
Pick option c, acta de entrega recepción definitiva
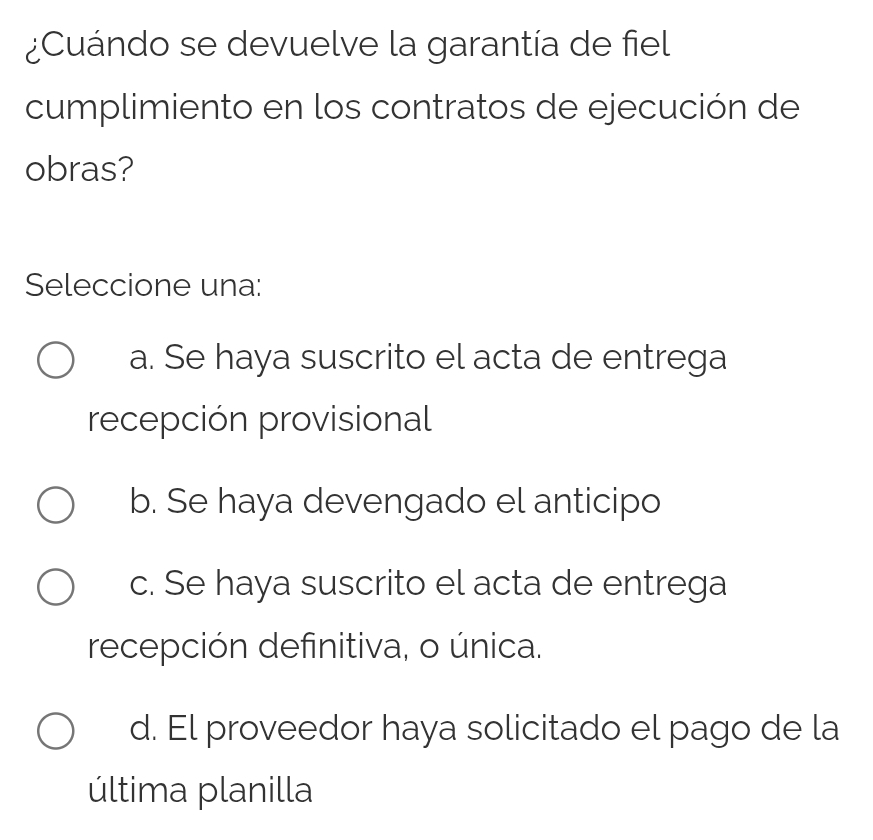(56, 587)
